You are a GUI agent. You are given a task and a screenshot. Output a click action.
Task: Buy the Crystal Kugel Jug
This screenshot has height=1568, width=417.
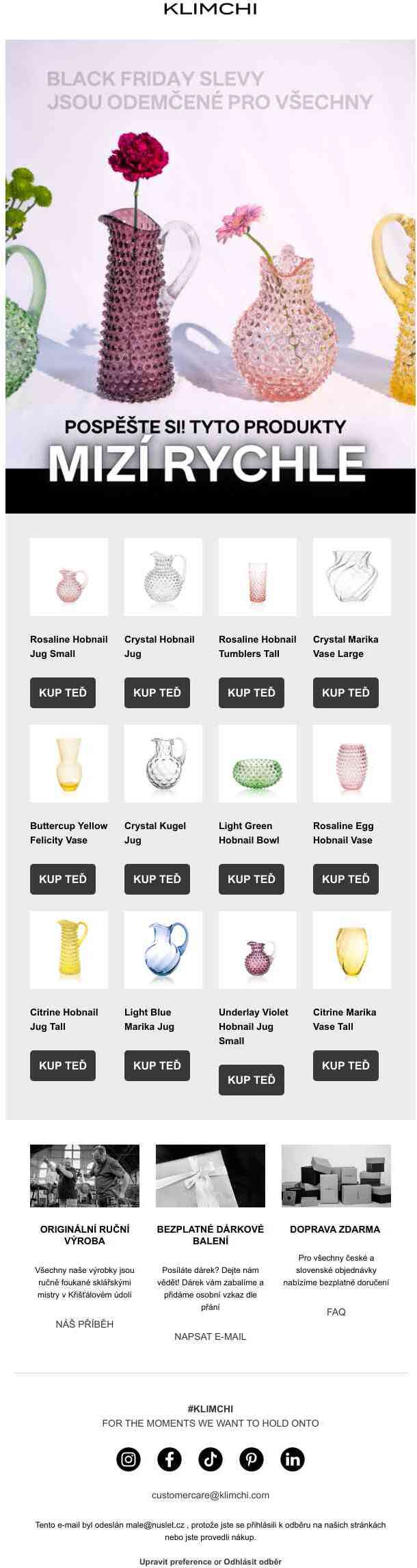157,879
